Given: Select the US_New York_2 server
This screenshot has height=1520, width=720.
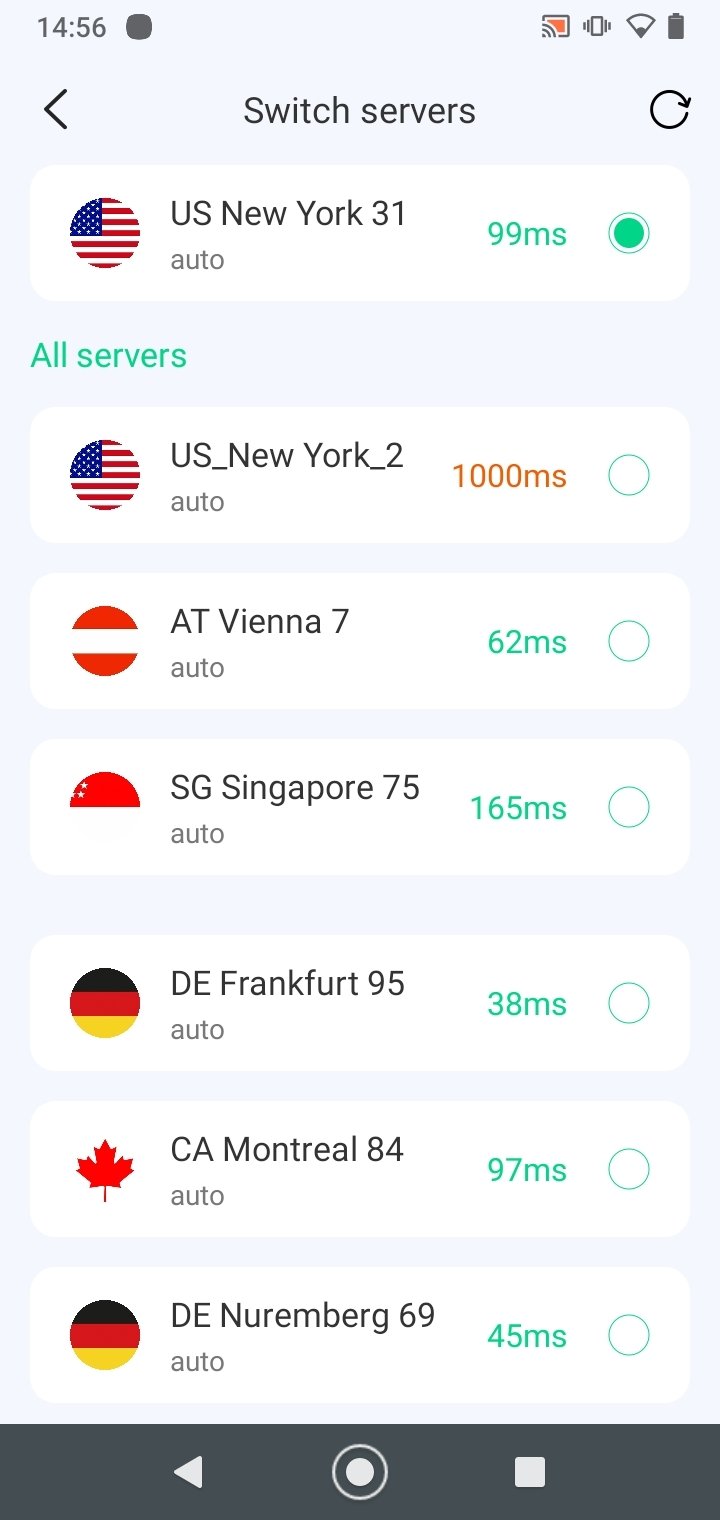Looking at the screenshot, I should 360,475.
